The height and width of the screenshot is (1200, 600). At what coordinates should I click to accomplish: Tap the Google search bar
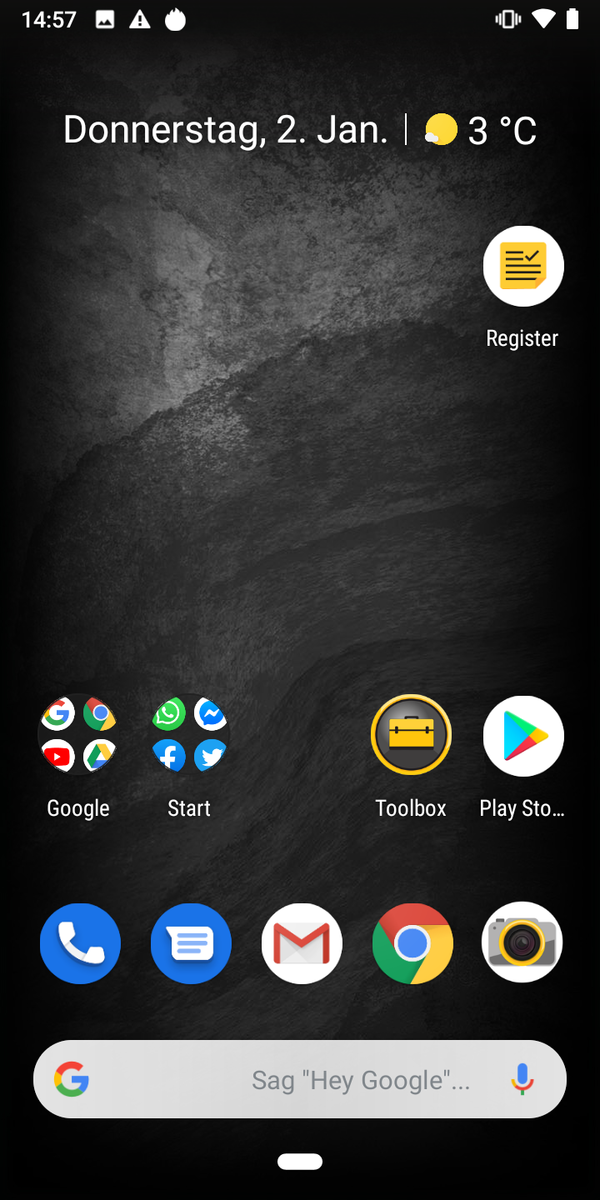coord(300,1079)
